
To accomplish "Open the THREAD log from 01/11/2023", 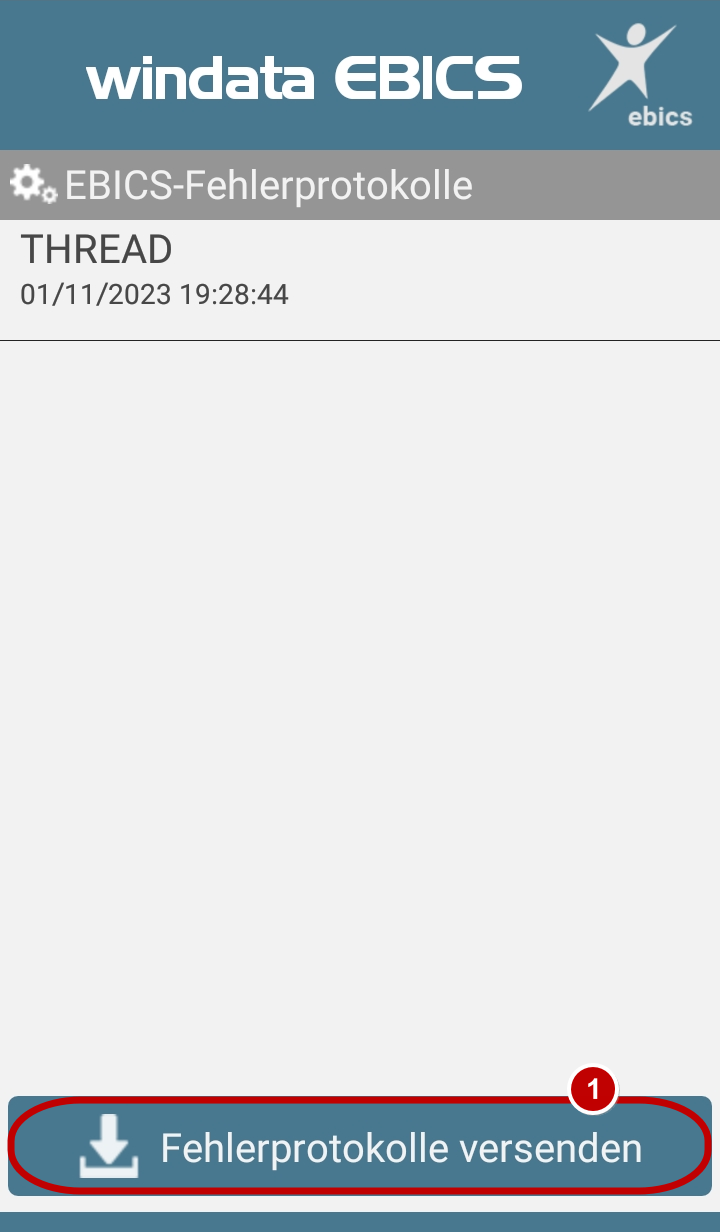I will tap(360, 280).
